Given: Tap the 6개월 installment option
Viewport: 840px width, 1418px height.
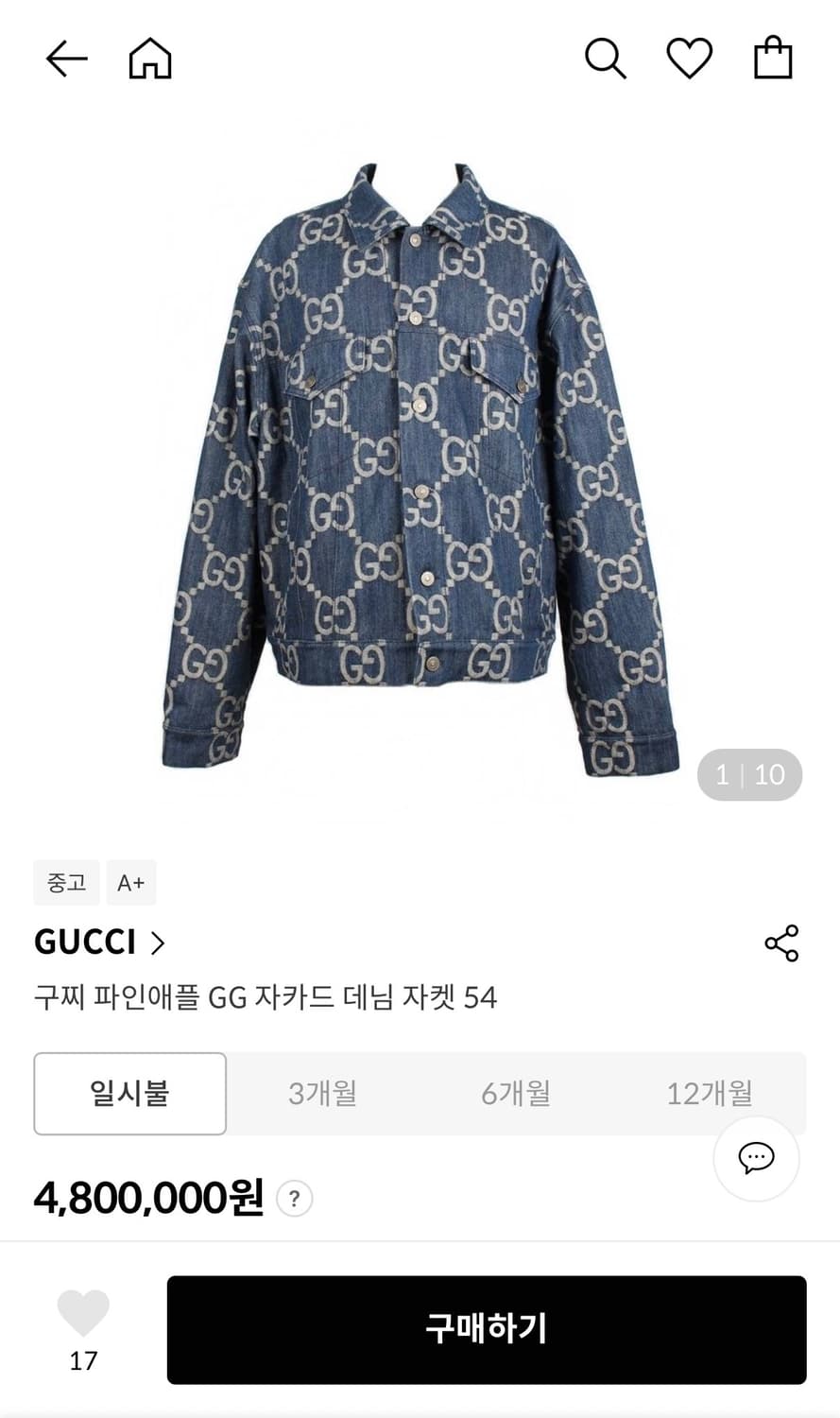Looking at the screenshot, I should click(x=515, y=1094).
